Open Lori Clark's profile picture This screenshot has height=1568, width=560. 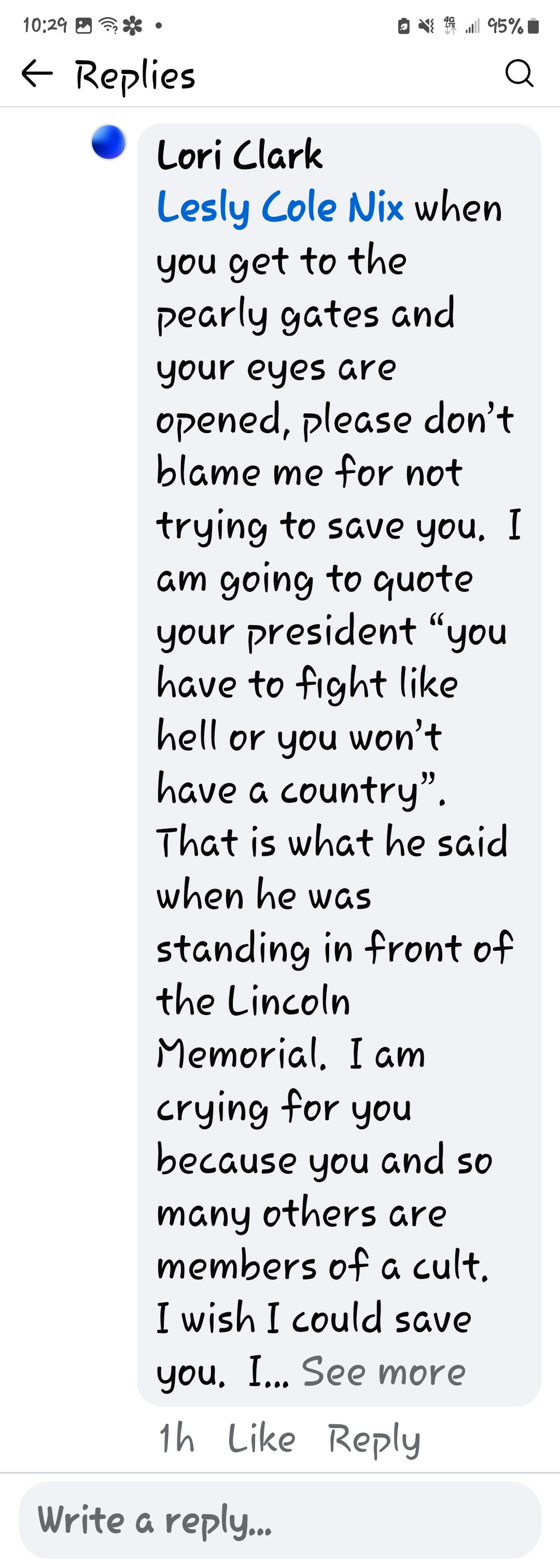click(108, 142)
